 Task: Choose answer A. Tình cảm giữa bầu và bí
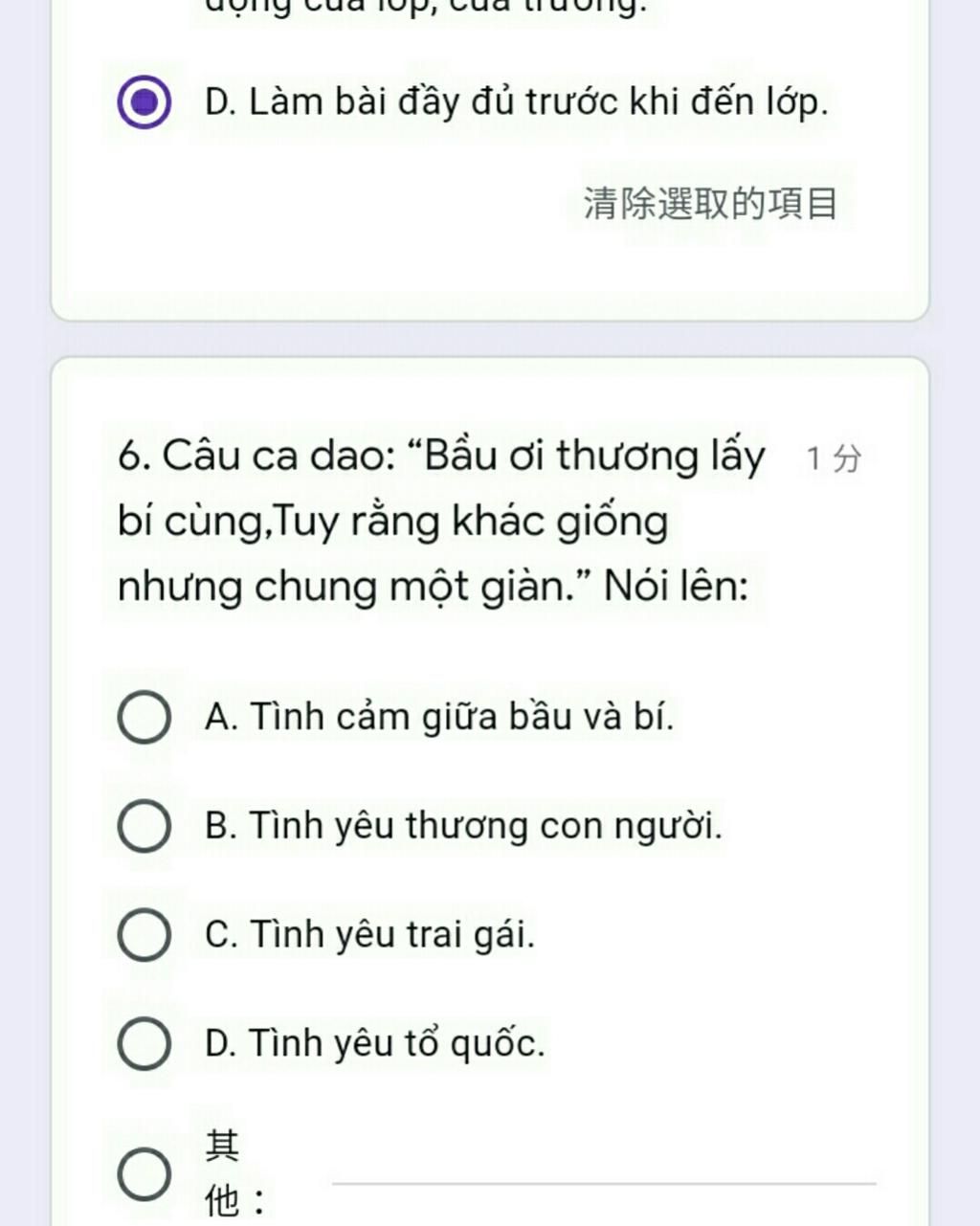145,718
